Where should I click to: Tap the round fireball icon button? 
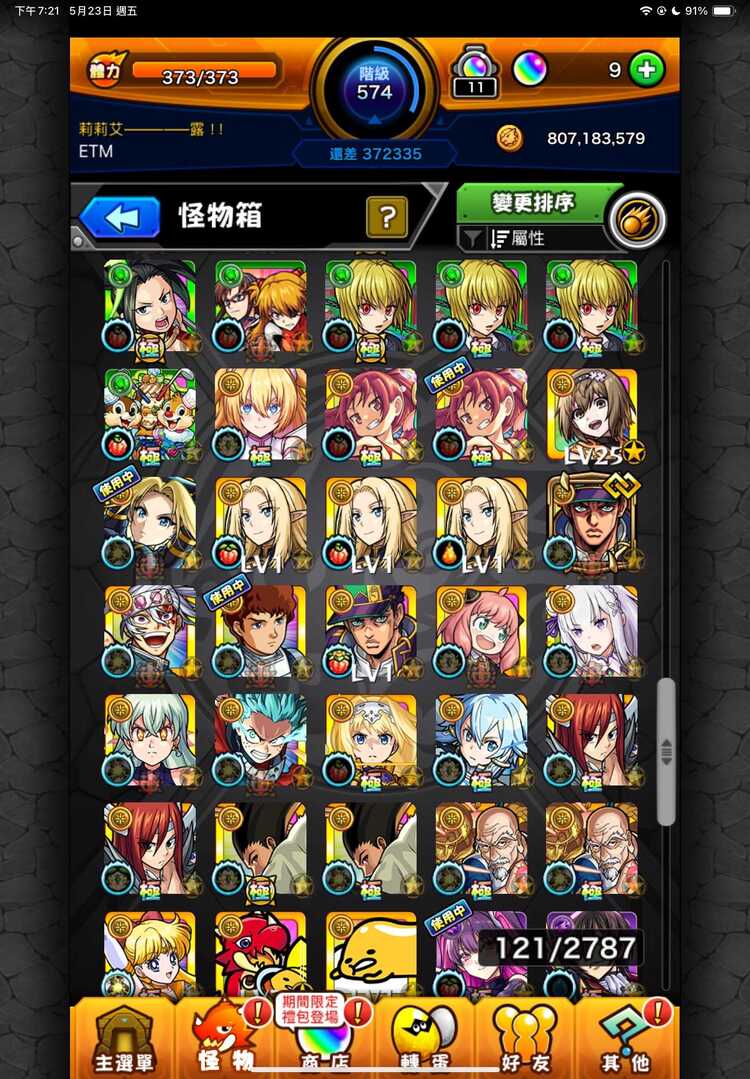click(x=637, y=220)
